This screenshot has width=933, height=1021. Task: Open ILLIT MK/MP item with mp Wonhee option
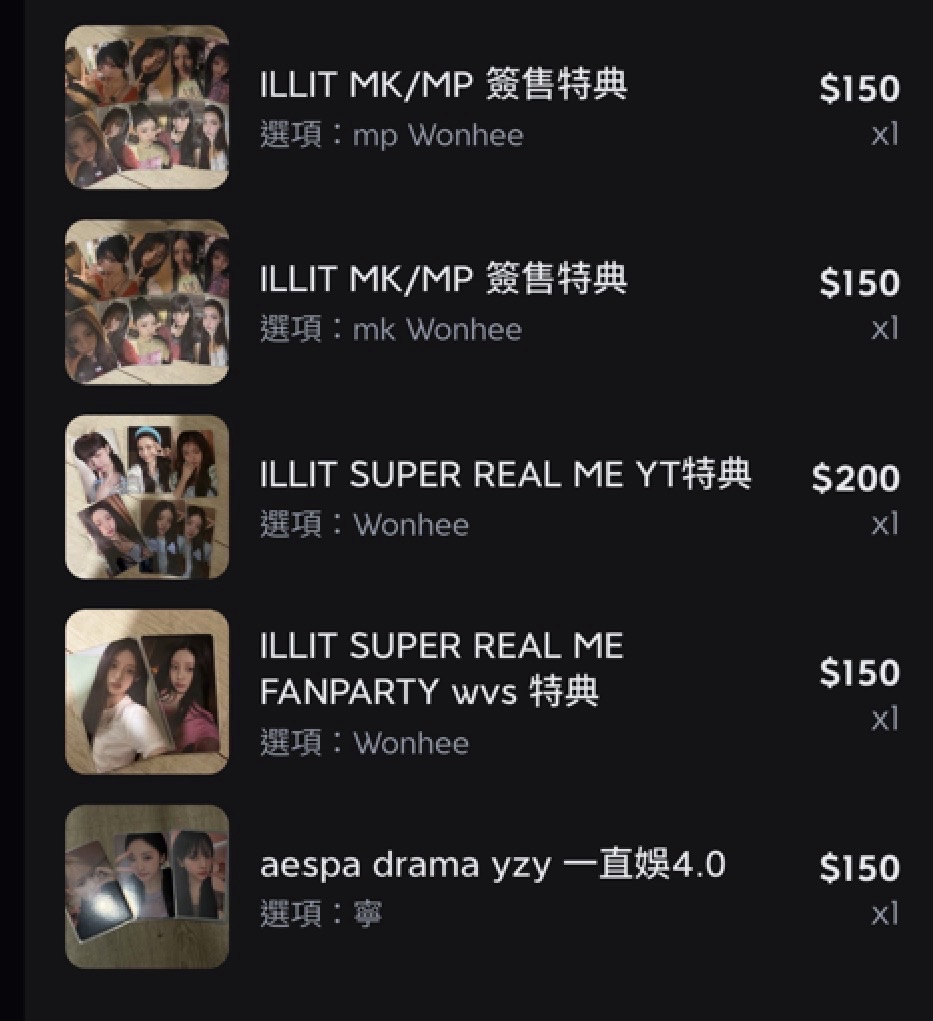[443, 86]
